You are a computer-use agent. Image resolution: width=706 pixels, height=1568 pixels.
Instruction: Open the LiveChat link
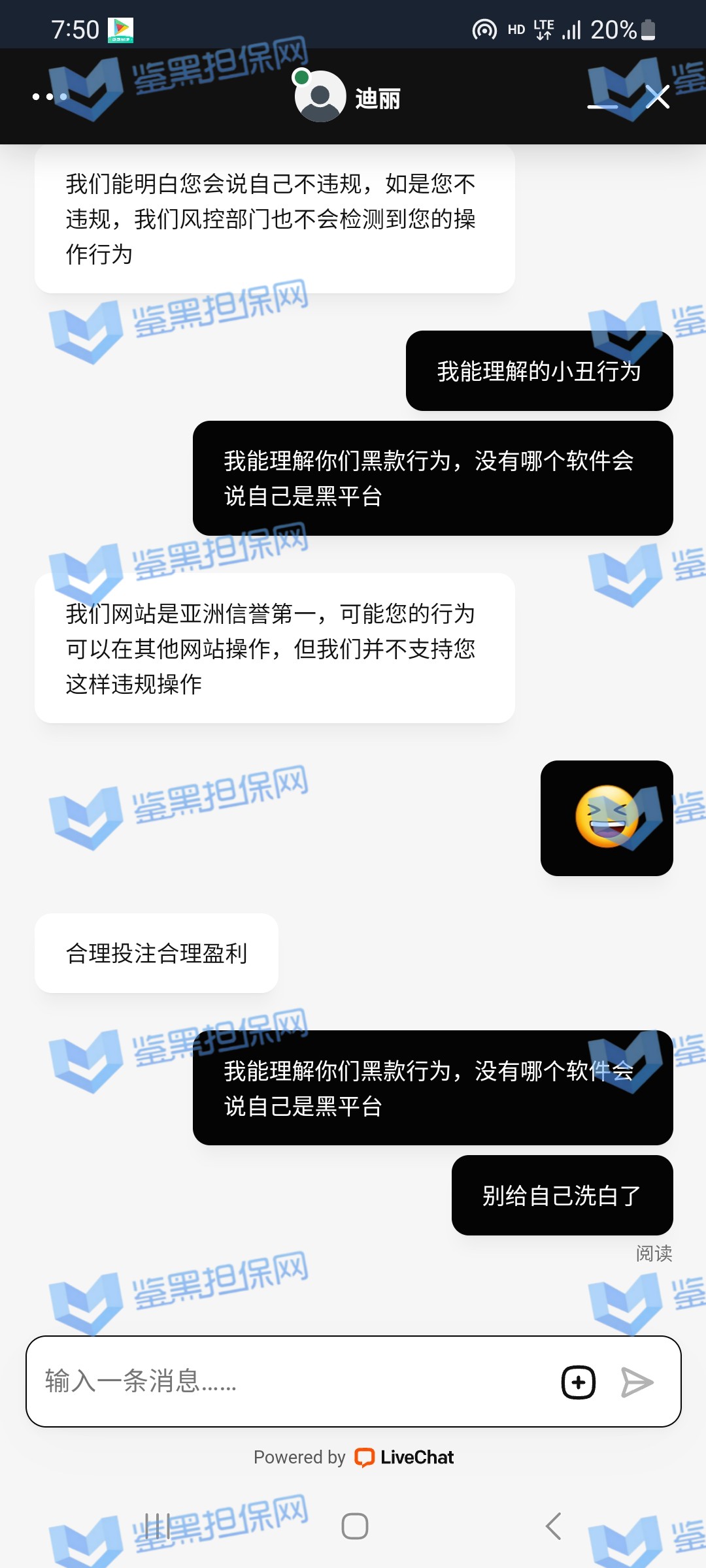point(405,1457)
